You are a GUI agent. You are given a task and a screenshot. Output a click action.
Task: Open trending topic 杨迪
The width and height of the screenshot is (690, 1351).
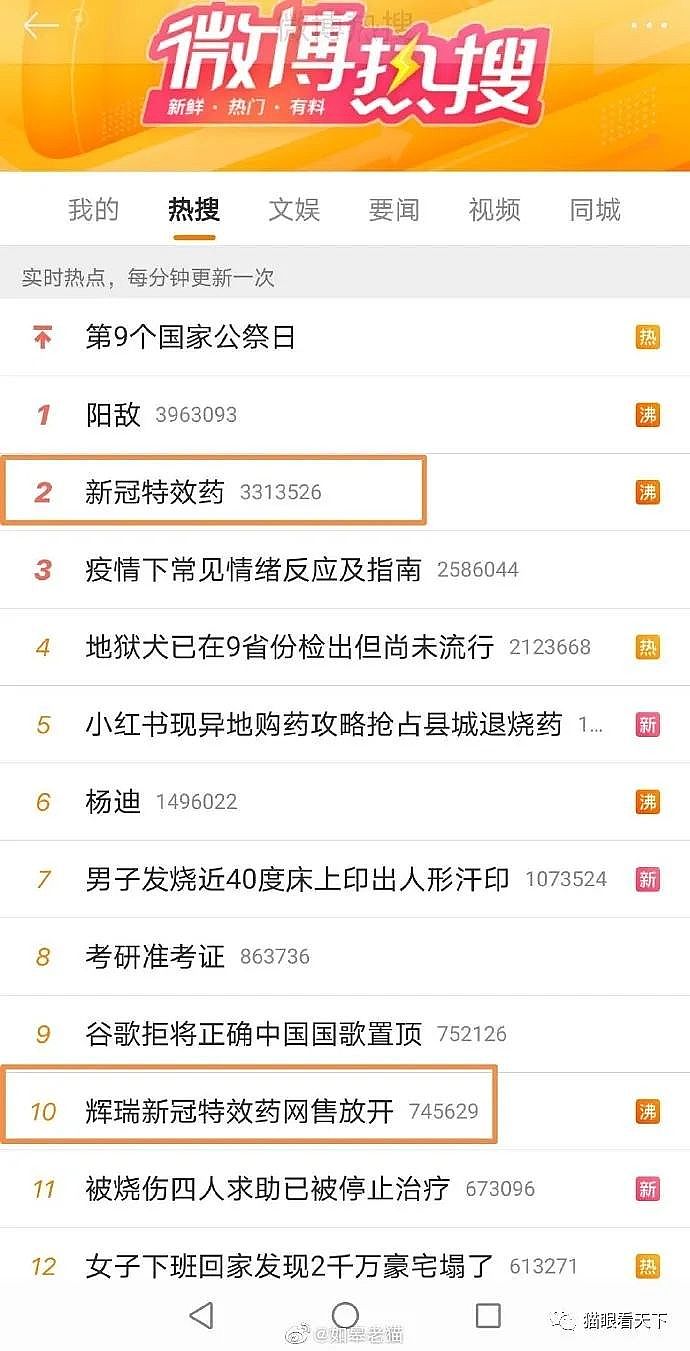345,801
